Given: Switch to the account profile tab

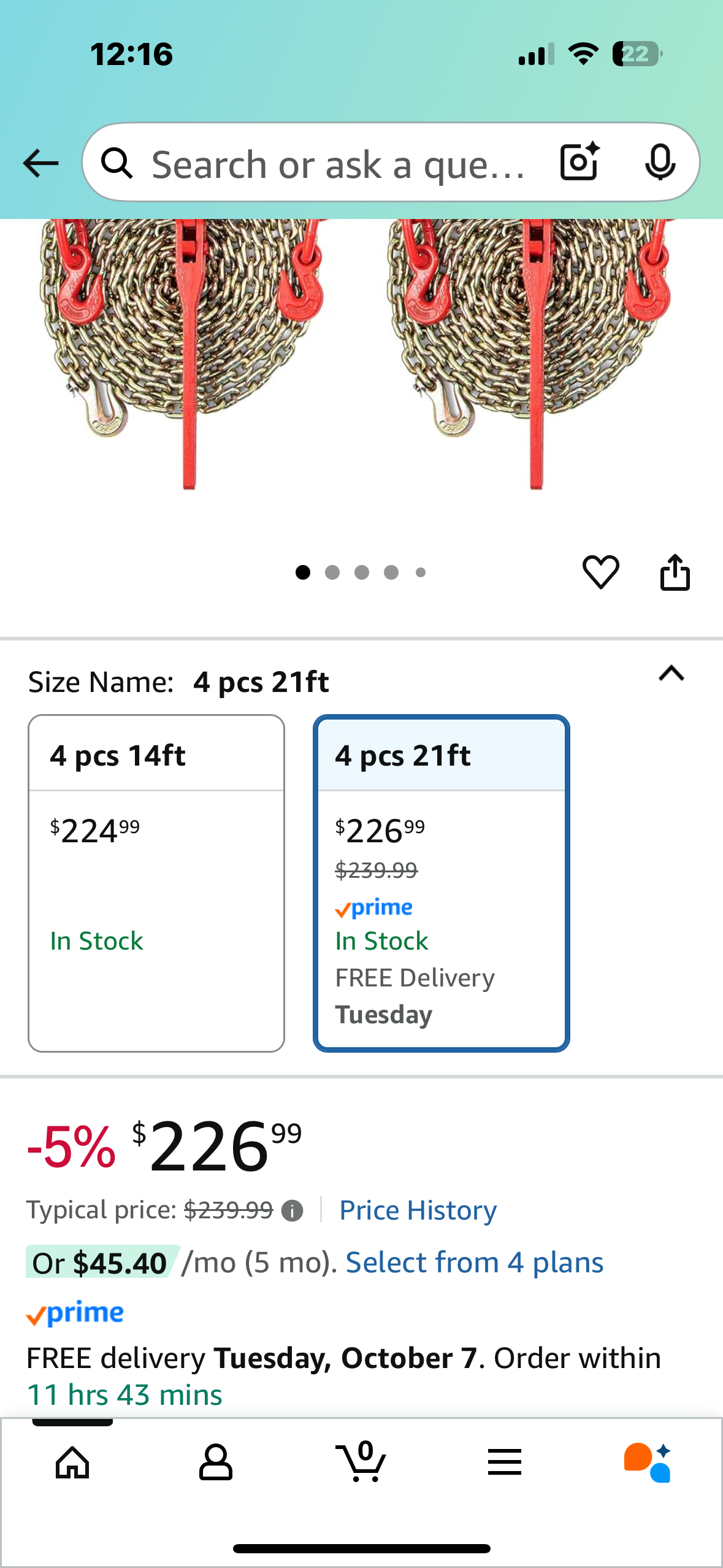Looking at the screenshot, I should 215,1462.
